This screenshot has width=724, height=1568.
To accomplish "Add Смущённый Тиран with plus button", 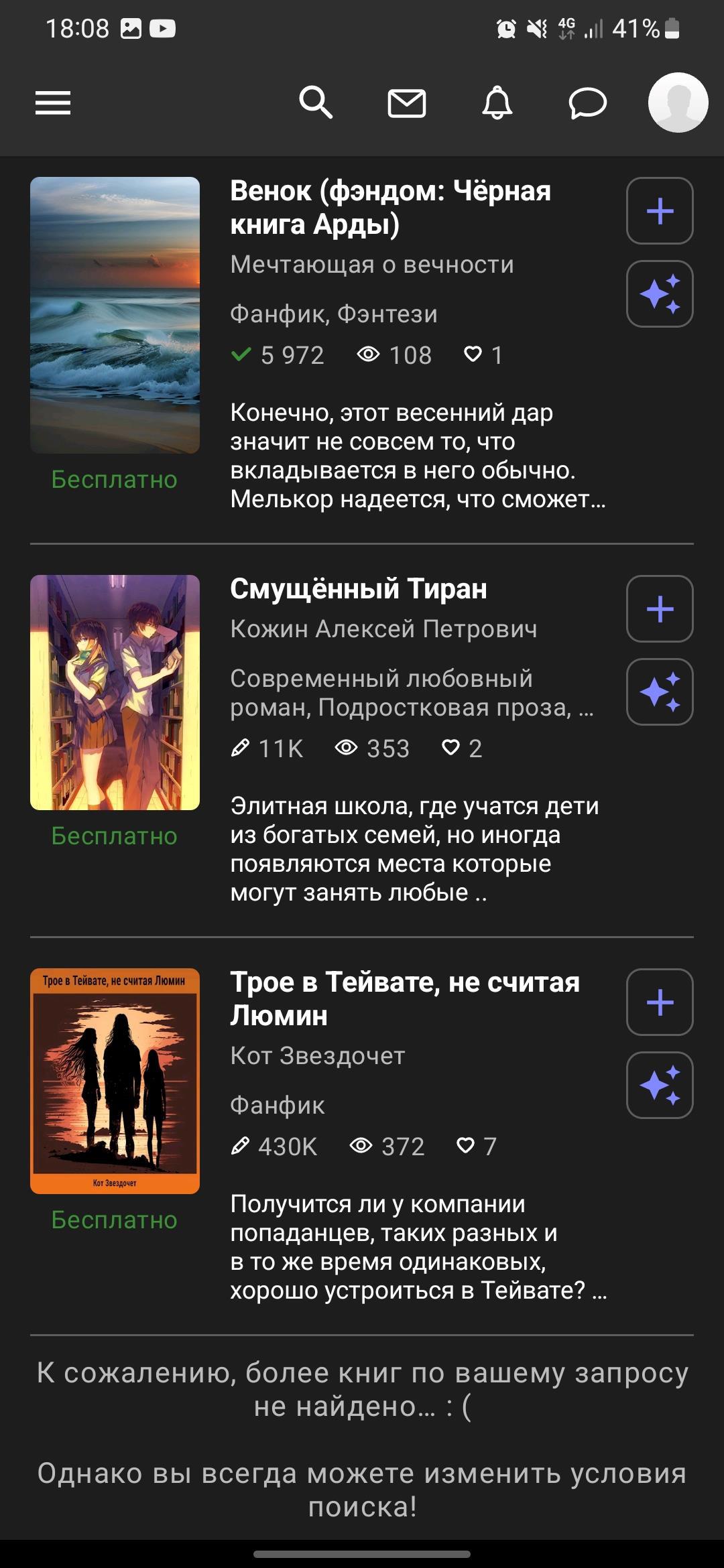I will (660, 609).
